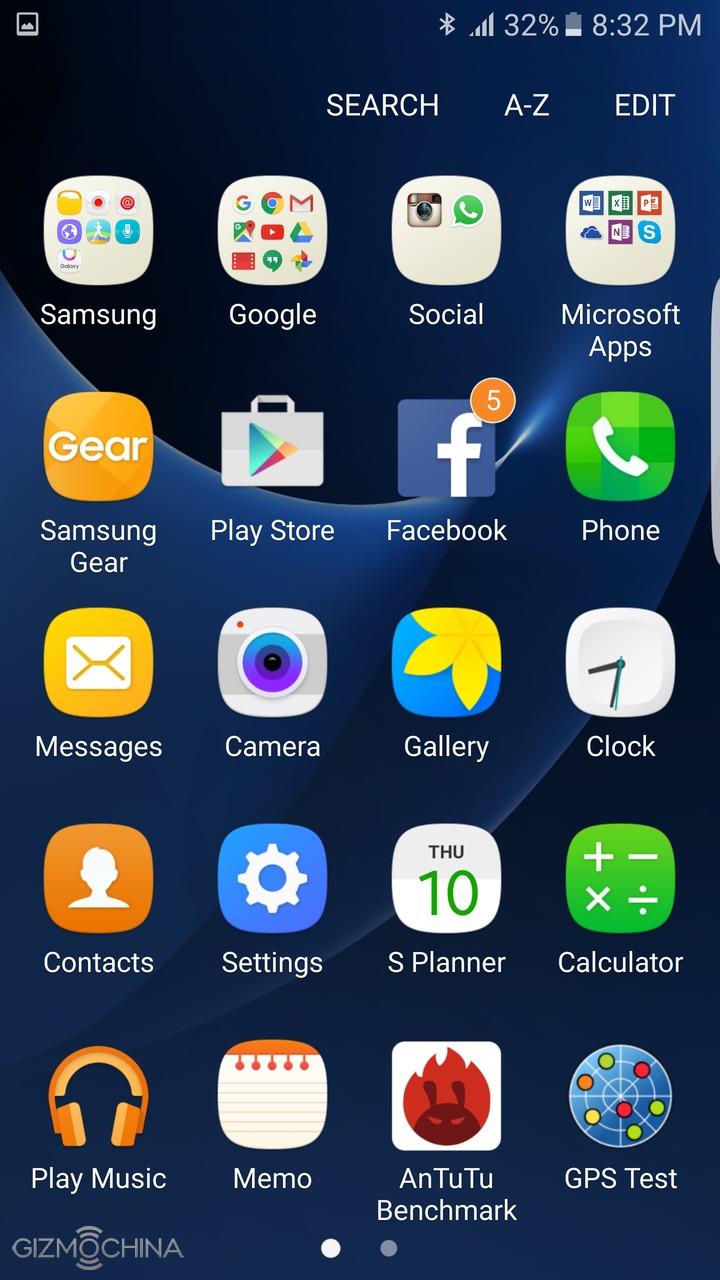Launch the Samsung Gear app
720x1280 pixels.
98,447
